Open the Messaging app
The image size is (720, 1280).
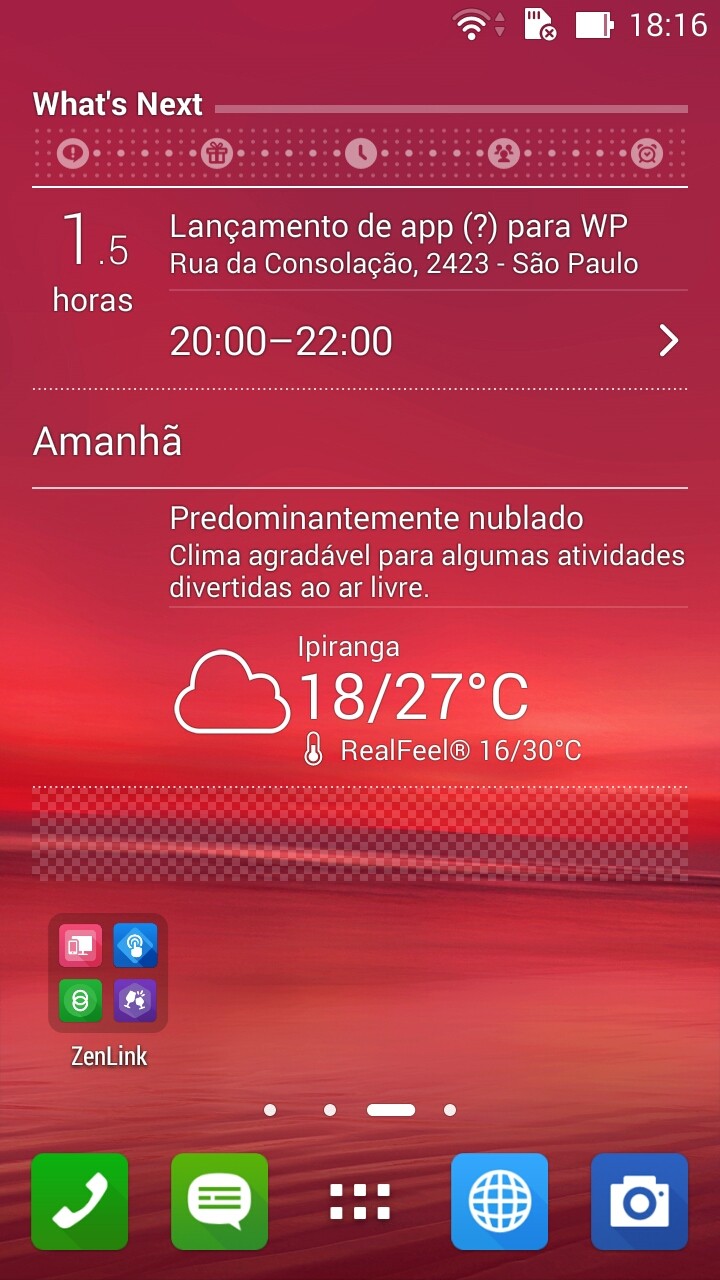pyautogui.click(x=220, y=1201)
